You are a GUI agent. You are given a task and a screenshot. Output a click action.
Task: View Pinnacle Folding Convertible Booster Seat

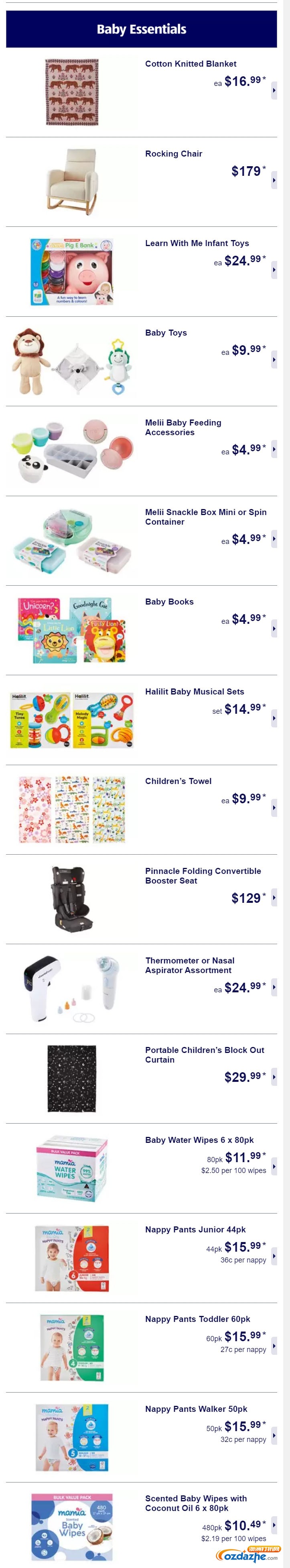[x=203, y=875]
